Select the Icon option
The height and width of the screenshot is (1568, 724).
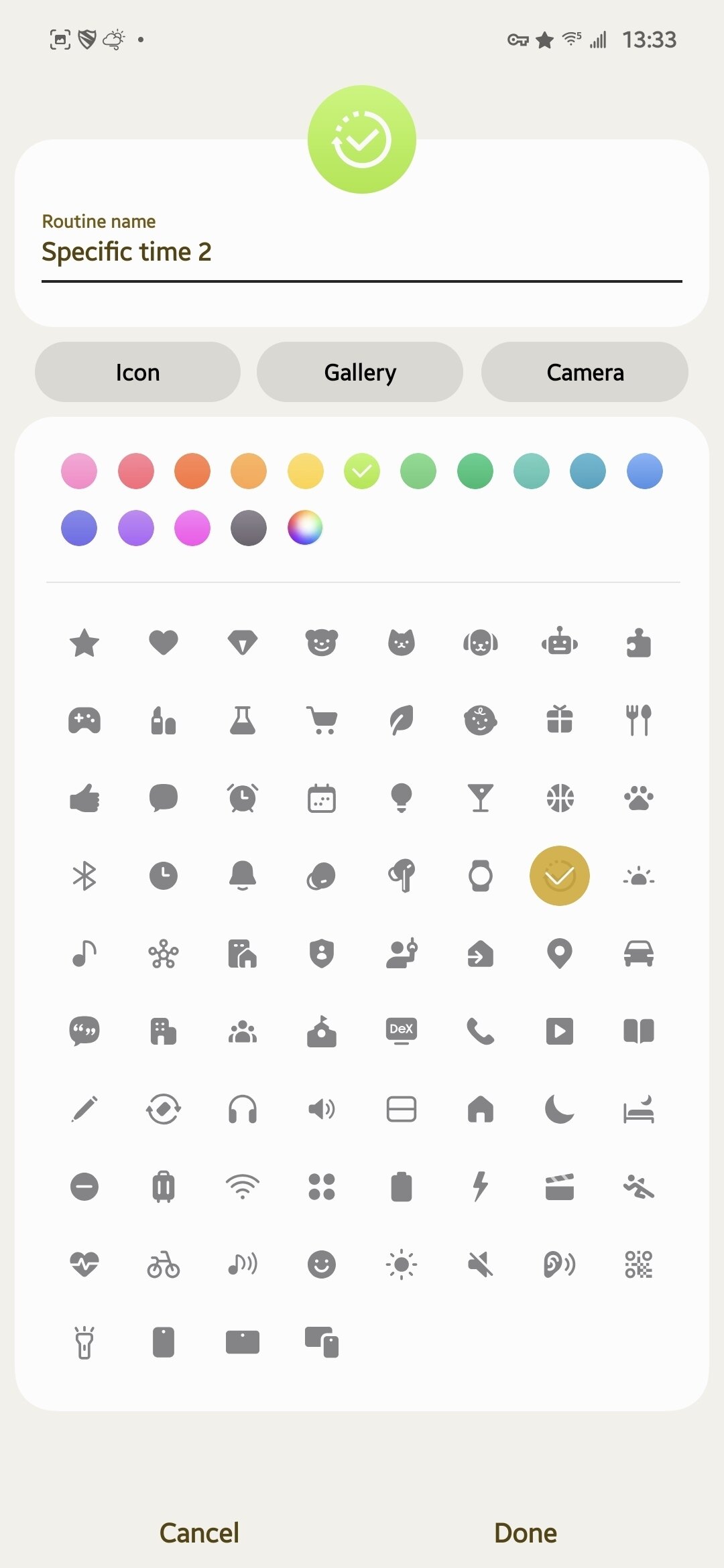click(x=137, y=372)
